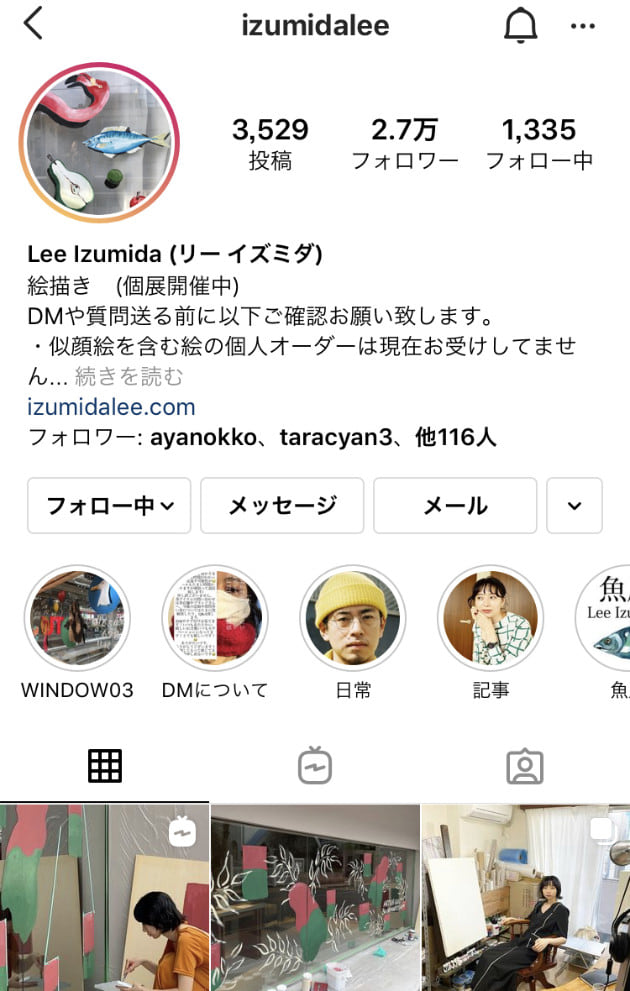Viewport: 630px width, 991px height.
Task: Expand the bio with 続きを読む
Action: [x=129, y=377]
